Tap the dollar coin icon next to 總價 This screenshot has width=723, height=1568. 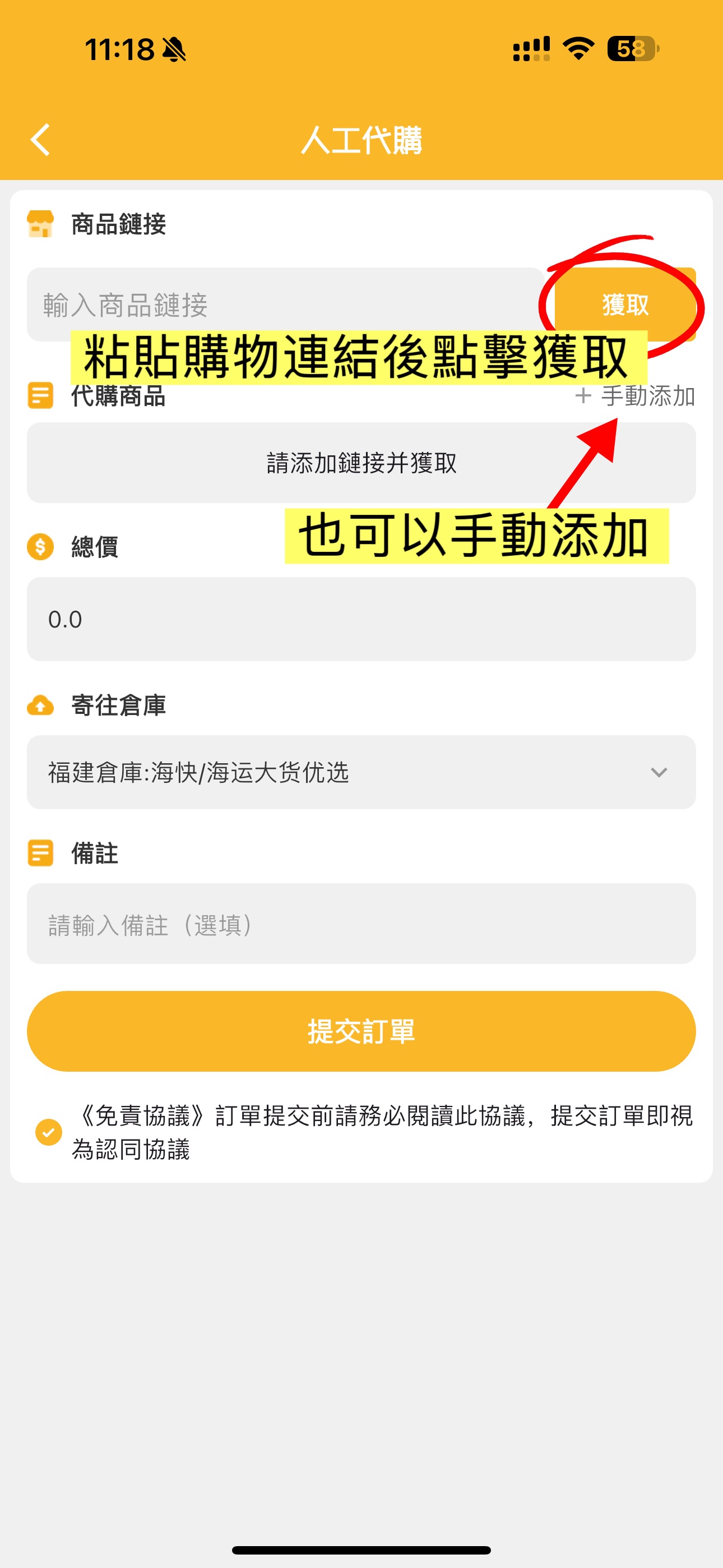click(41, 547)
